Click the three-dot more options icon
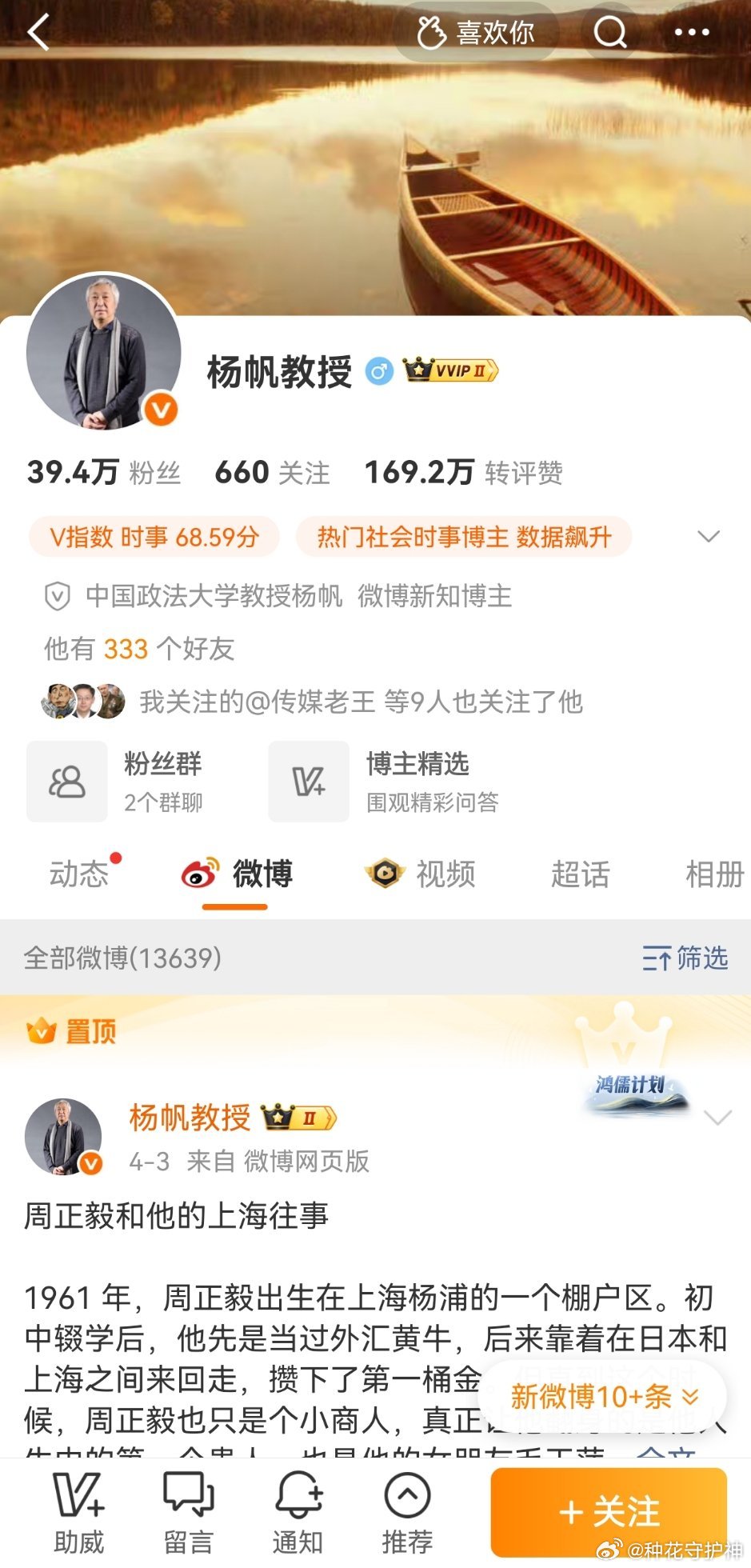The width and height of the screenshot is (751, 1568). click(691, 32)
